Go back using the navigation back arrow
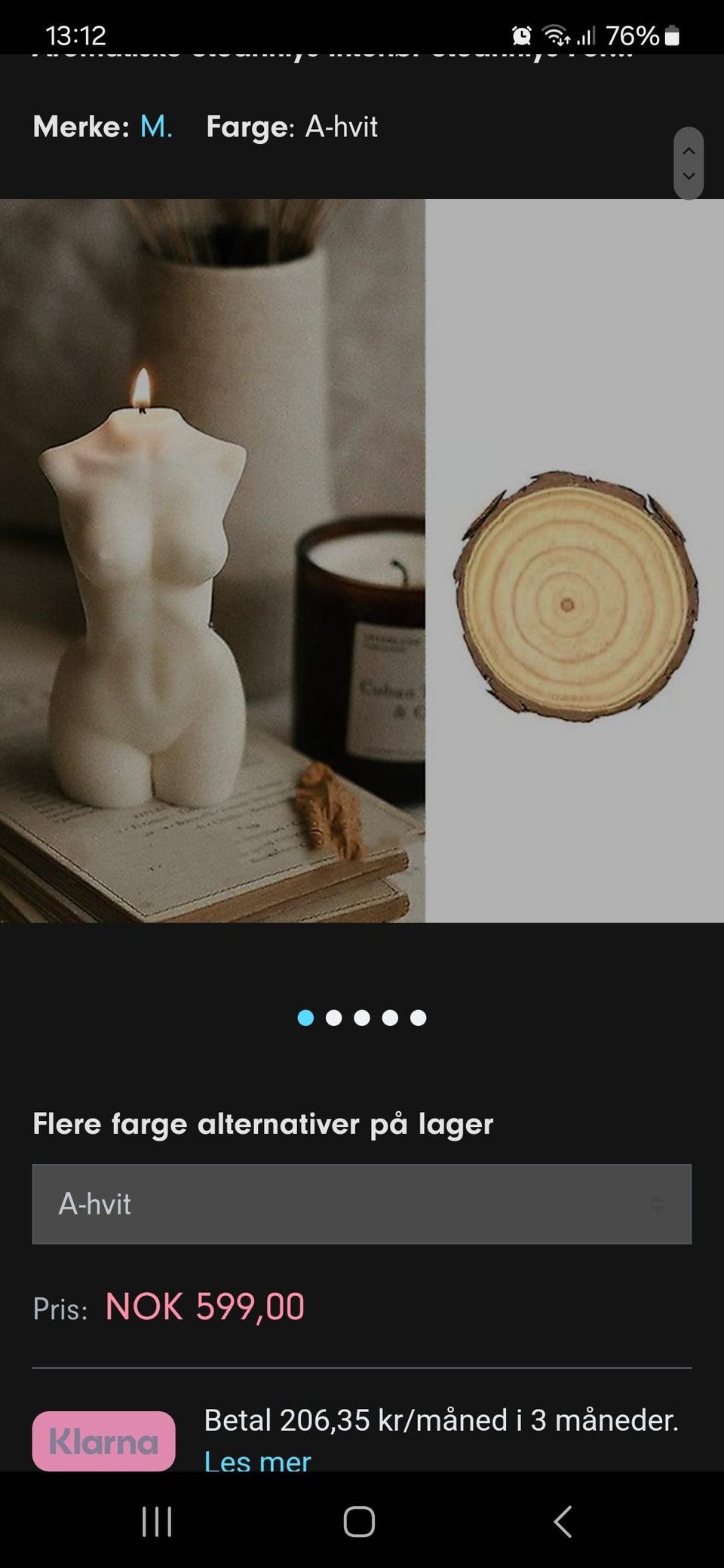The image size is (724, 1568). click(561, 1521)
